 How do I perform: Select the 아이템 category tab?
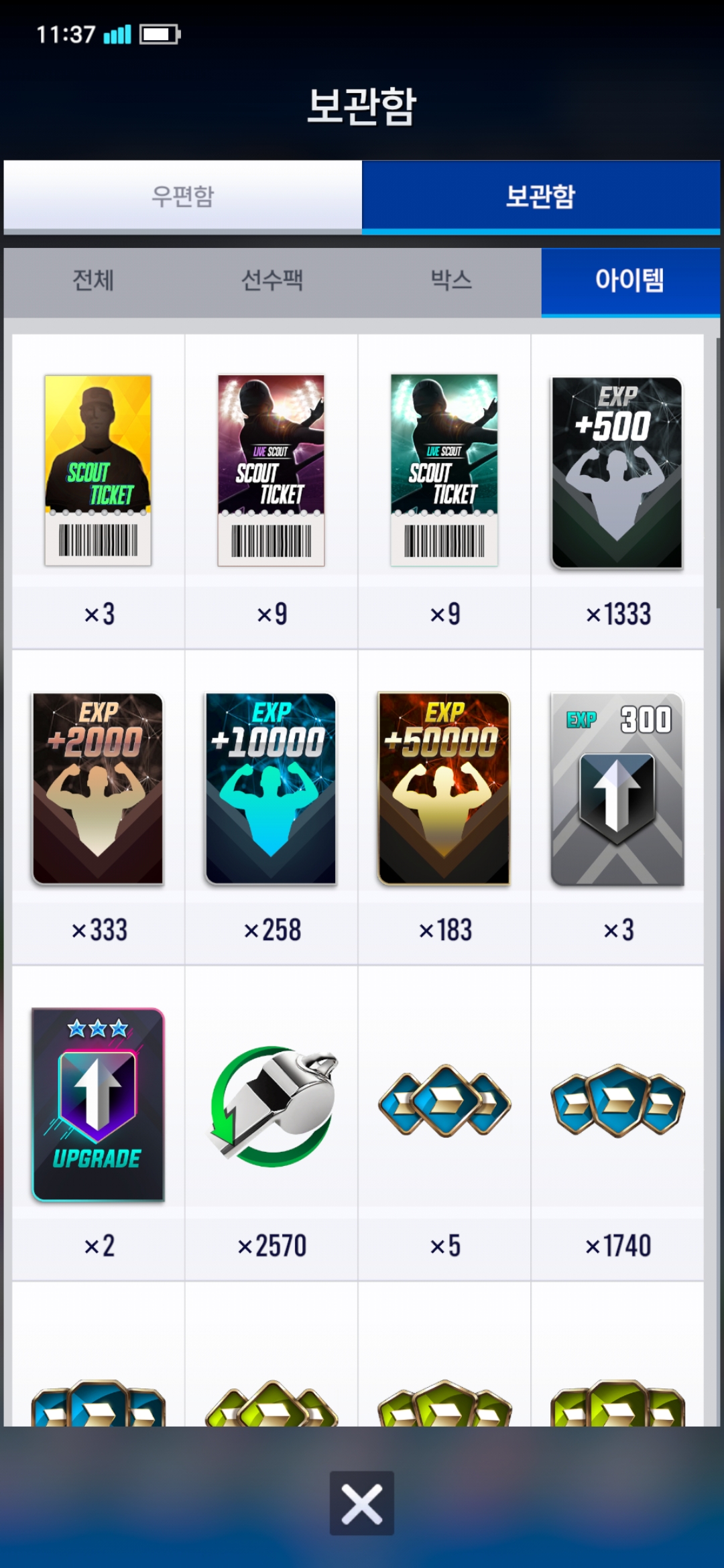coord(629,281)
